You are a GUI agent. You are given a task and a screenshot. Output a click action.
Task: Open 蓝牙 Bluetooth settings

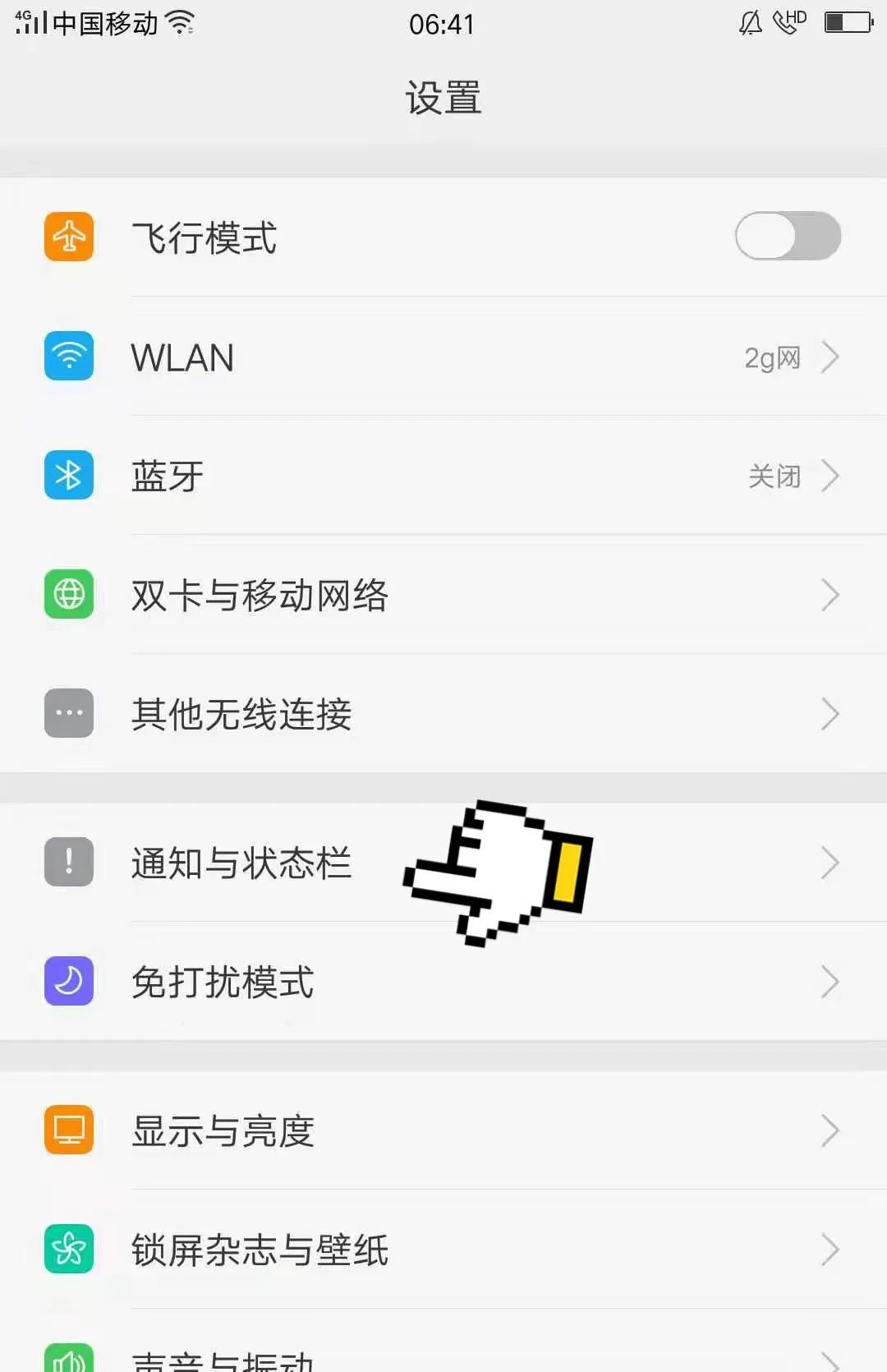click(443, 477)
